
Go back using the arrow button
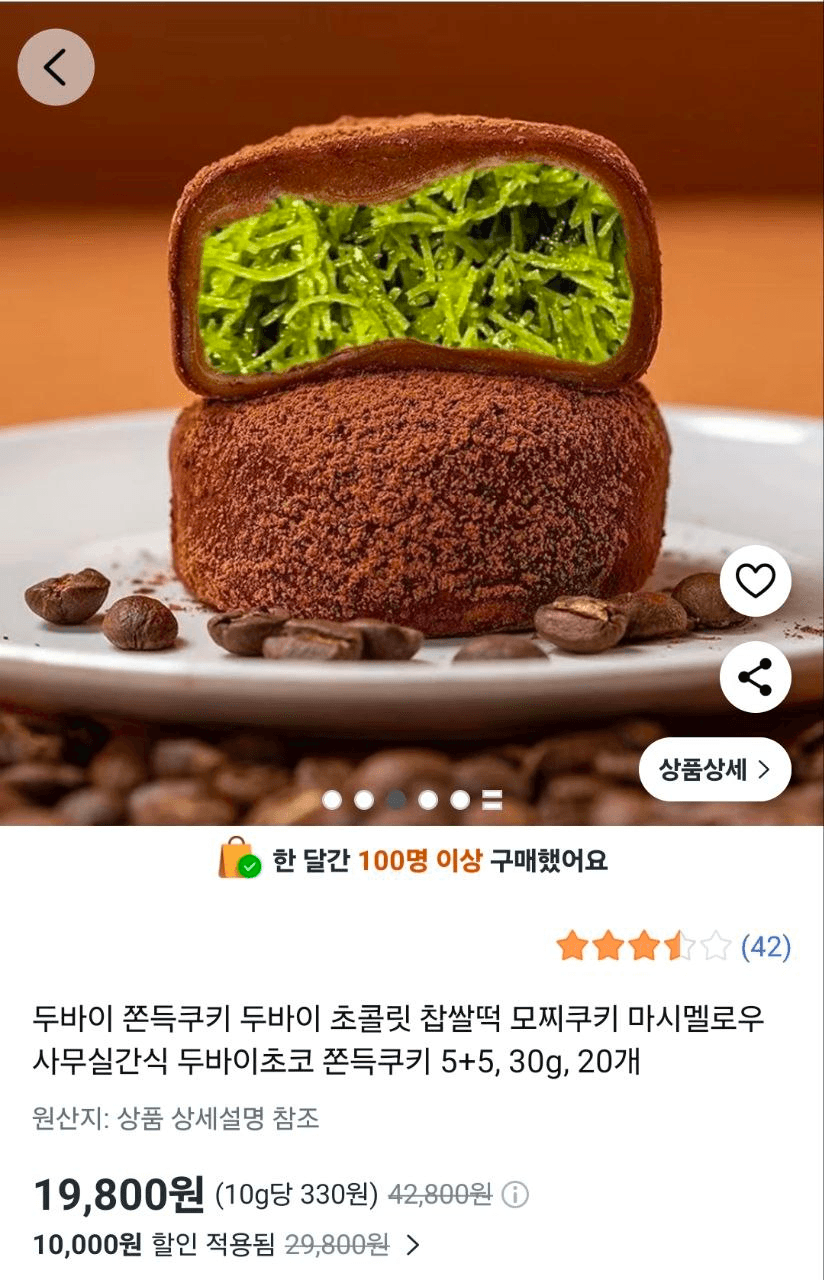(56, 67)
